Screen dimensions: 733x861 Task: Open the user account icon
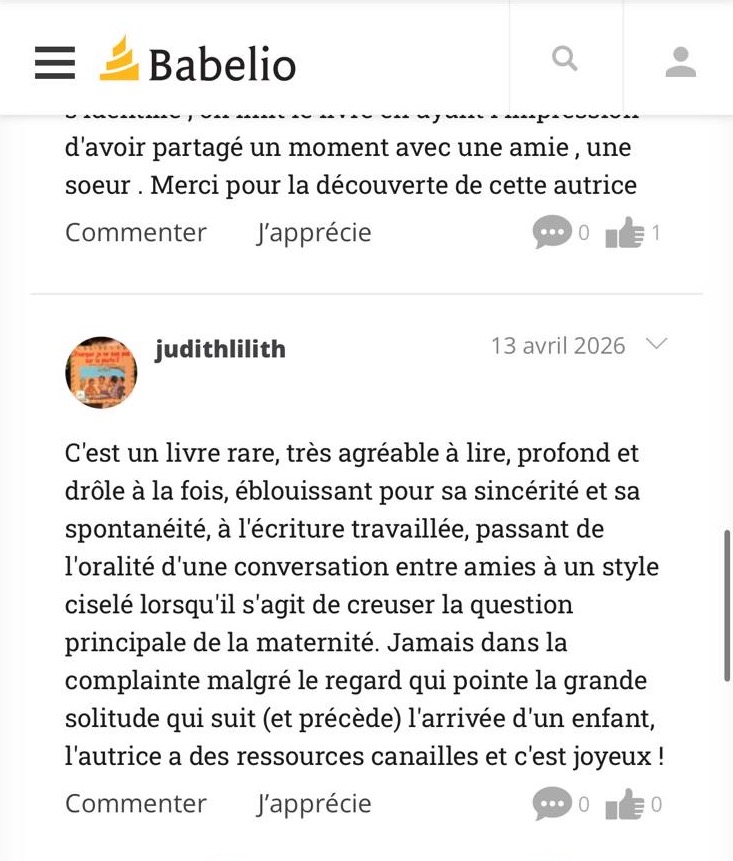point(680,61)
